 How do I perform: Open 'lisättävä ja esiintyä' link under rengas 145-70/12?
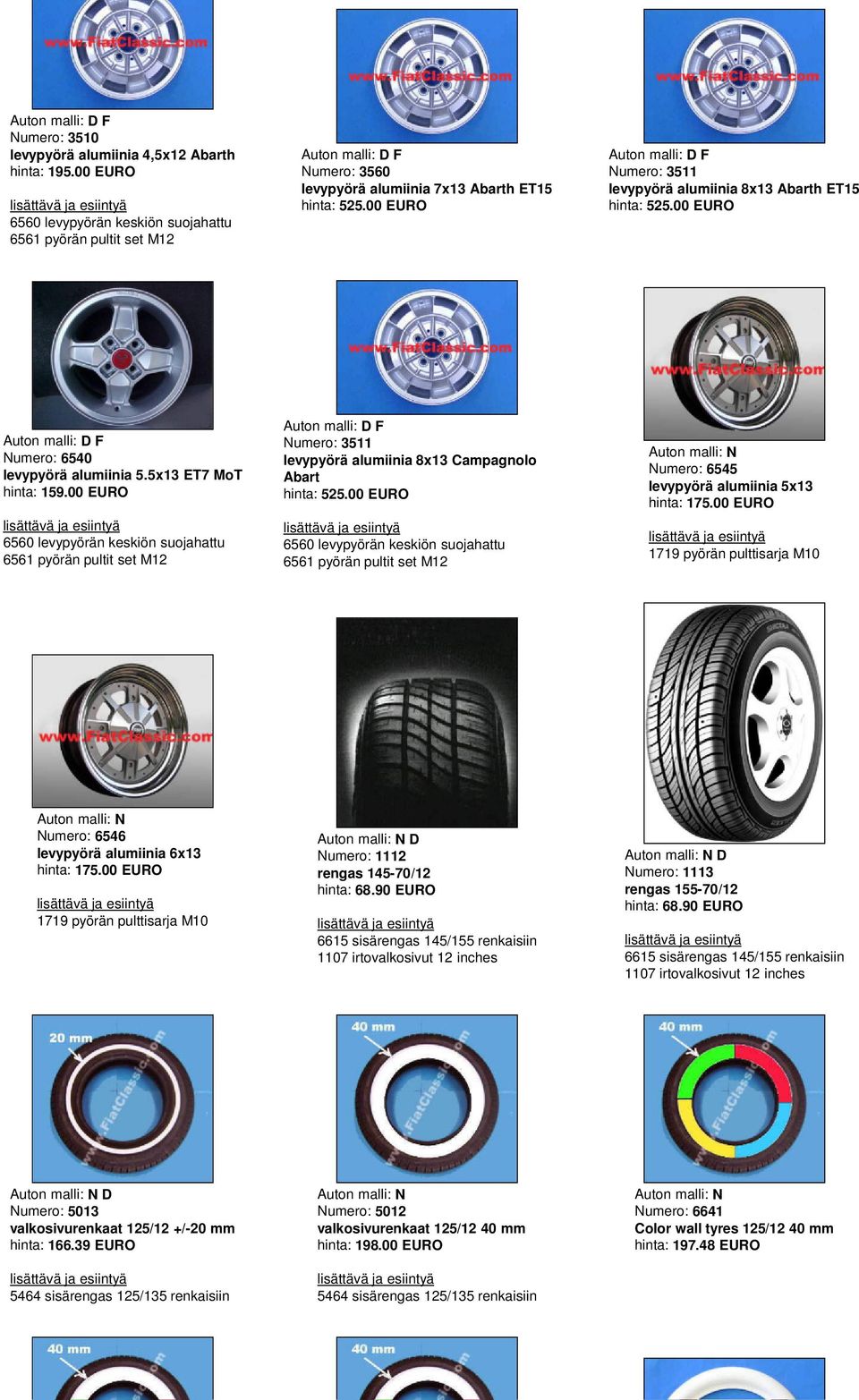coord(375,923)
